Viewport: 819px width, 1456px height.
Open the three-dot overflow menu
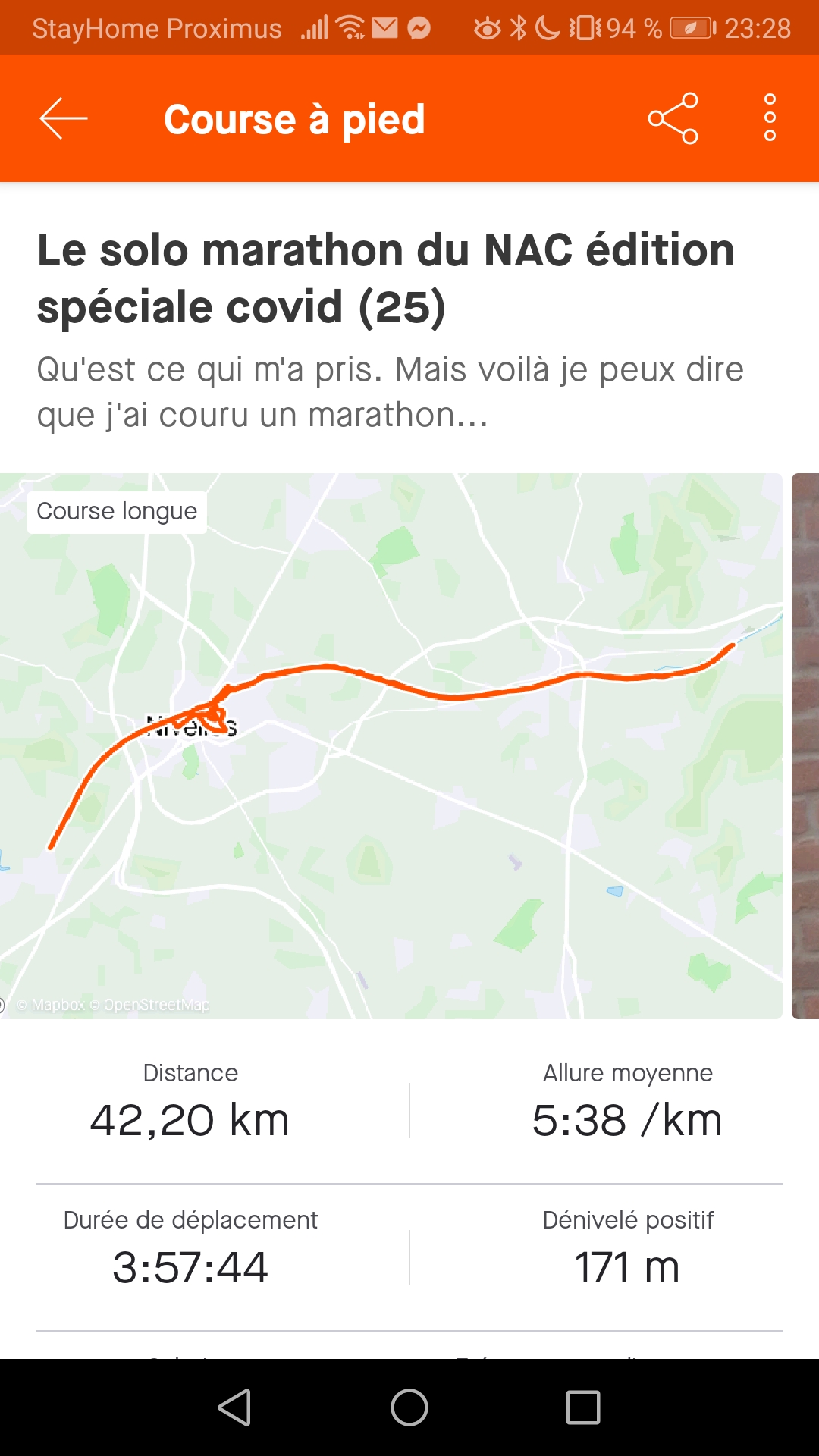(770, 118)
